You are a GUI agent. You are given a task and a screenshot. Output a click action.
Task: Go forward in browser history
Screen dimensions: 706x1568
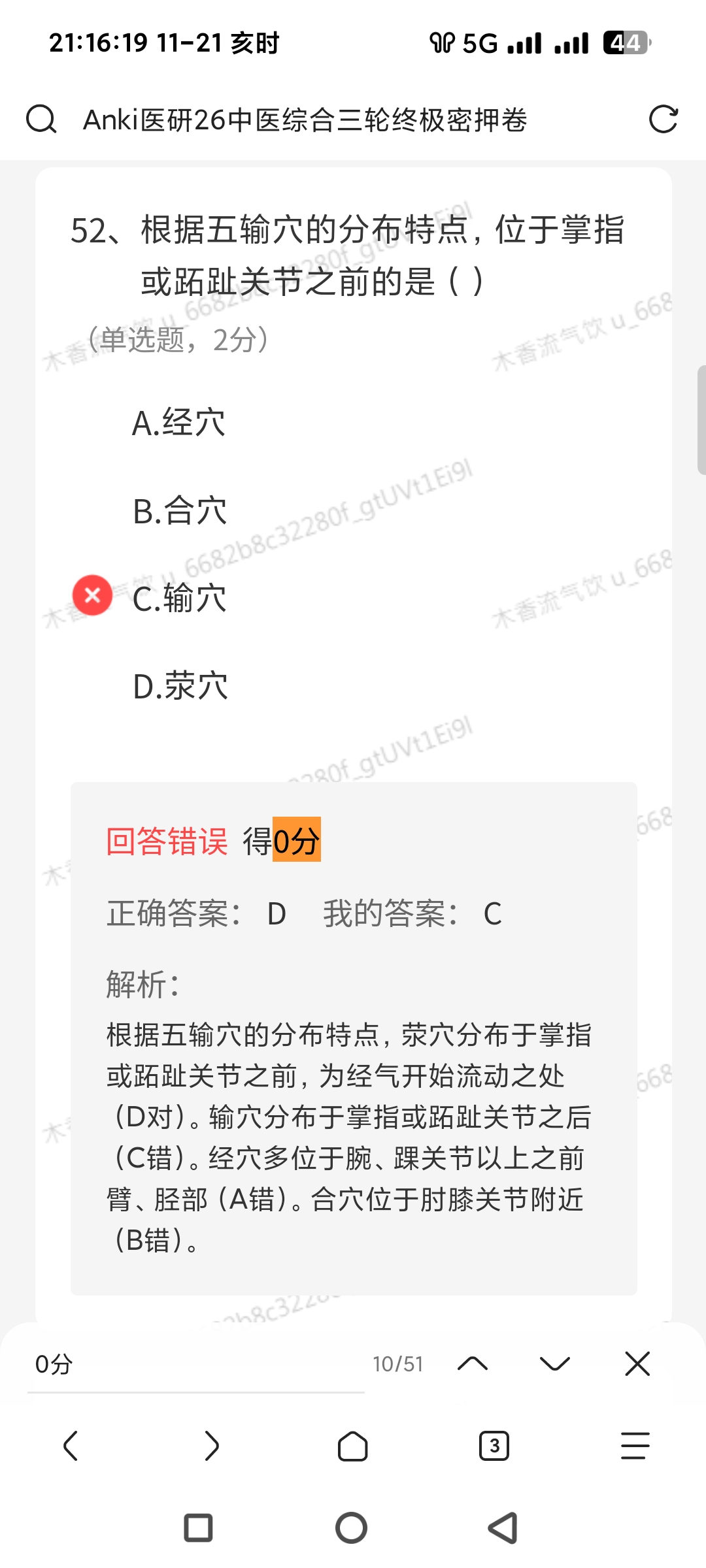click(x=212, y=1446)
